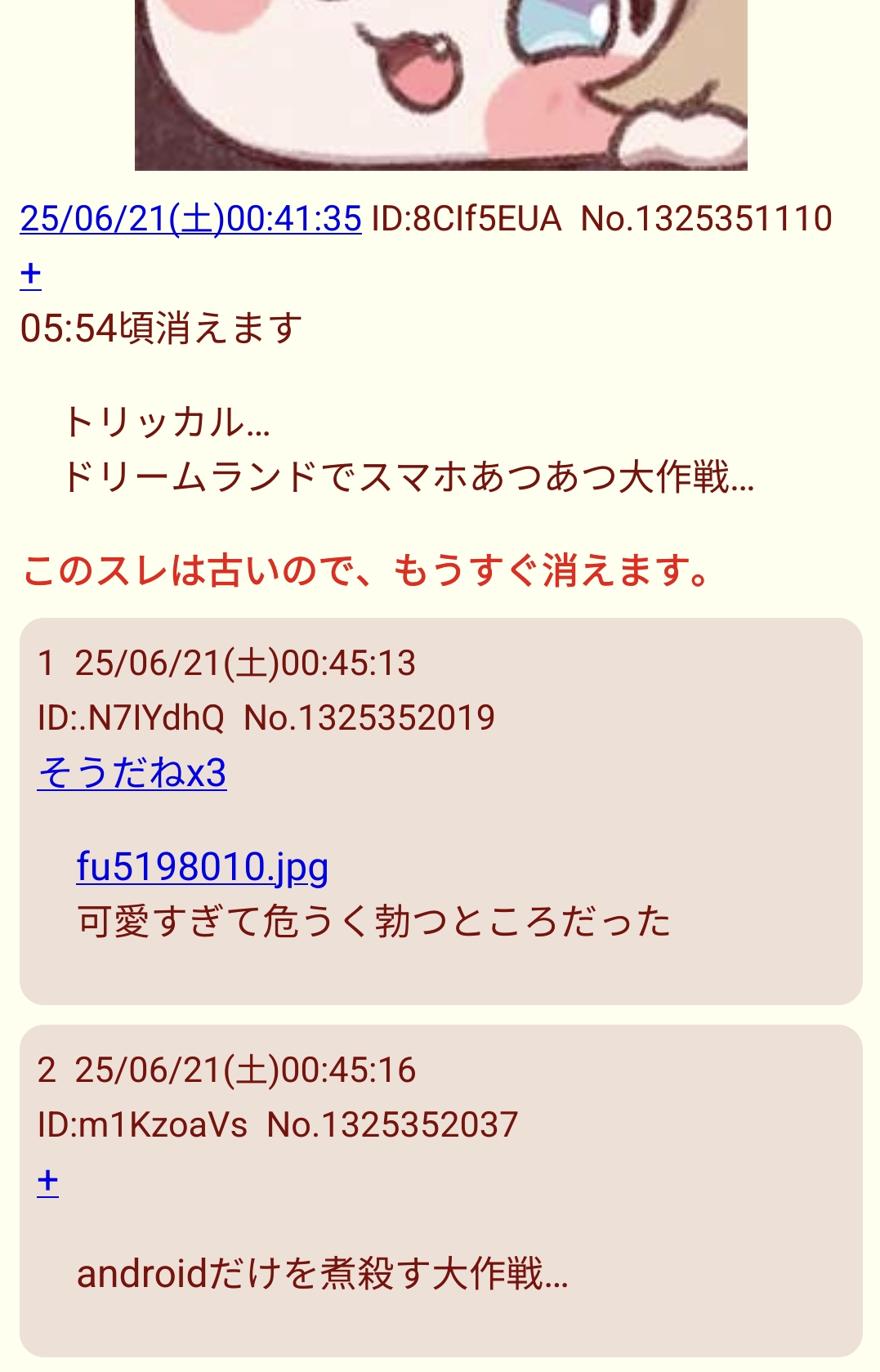This screenshot has width=880, height=1372.
Task: Tap the + link under the original post
Action: (31, 275)
